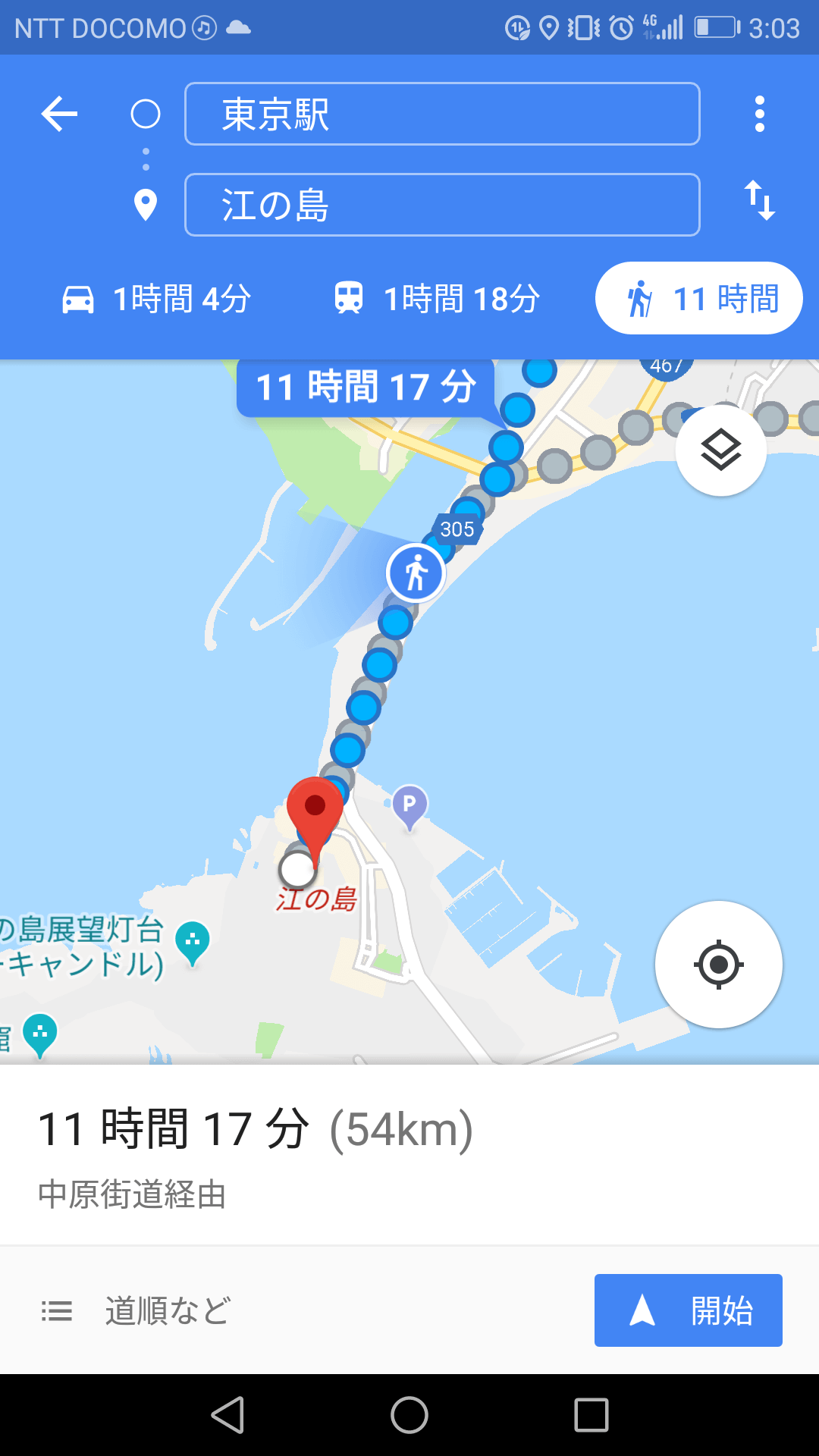Center the map on my location
This screenshot has height=1456, width=819.
(x=718, y=965)
